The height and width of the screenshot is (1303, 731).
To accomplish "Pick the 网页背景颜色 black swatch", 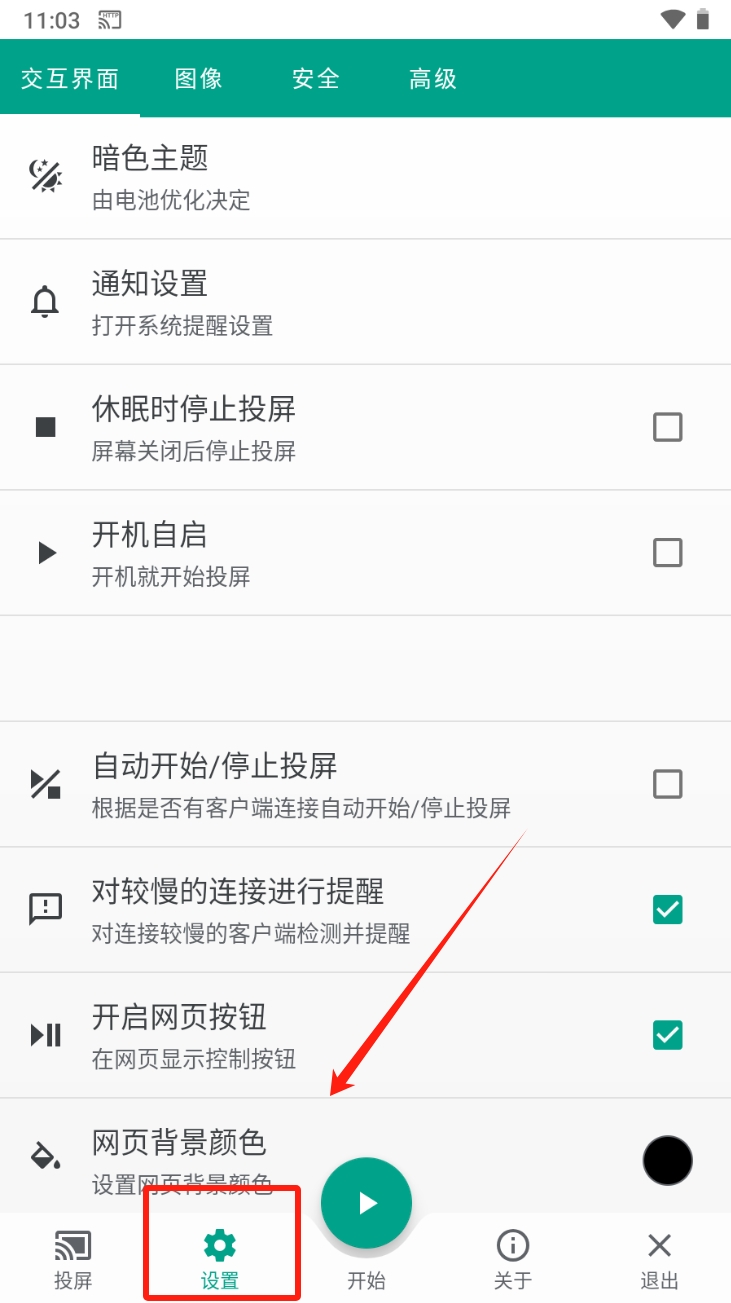I will tap(667, 1160).
